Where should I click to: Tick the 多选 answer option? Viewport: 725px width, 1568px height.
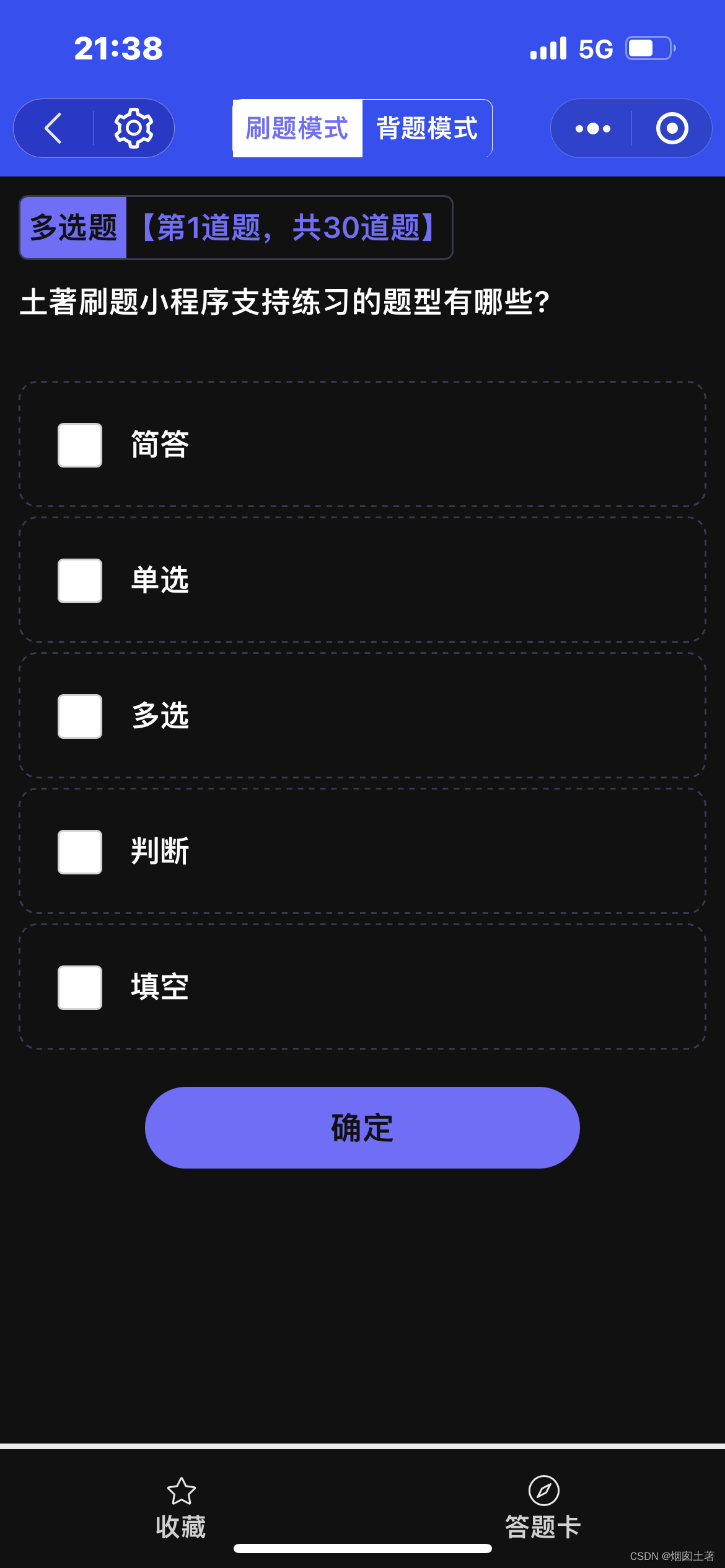click(x=80, y=716)
